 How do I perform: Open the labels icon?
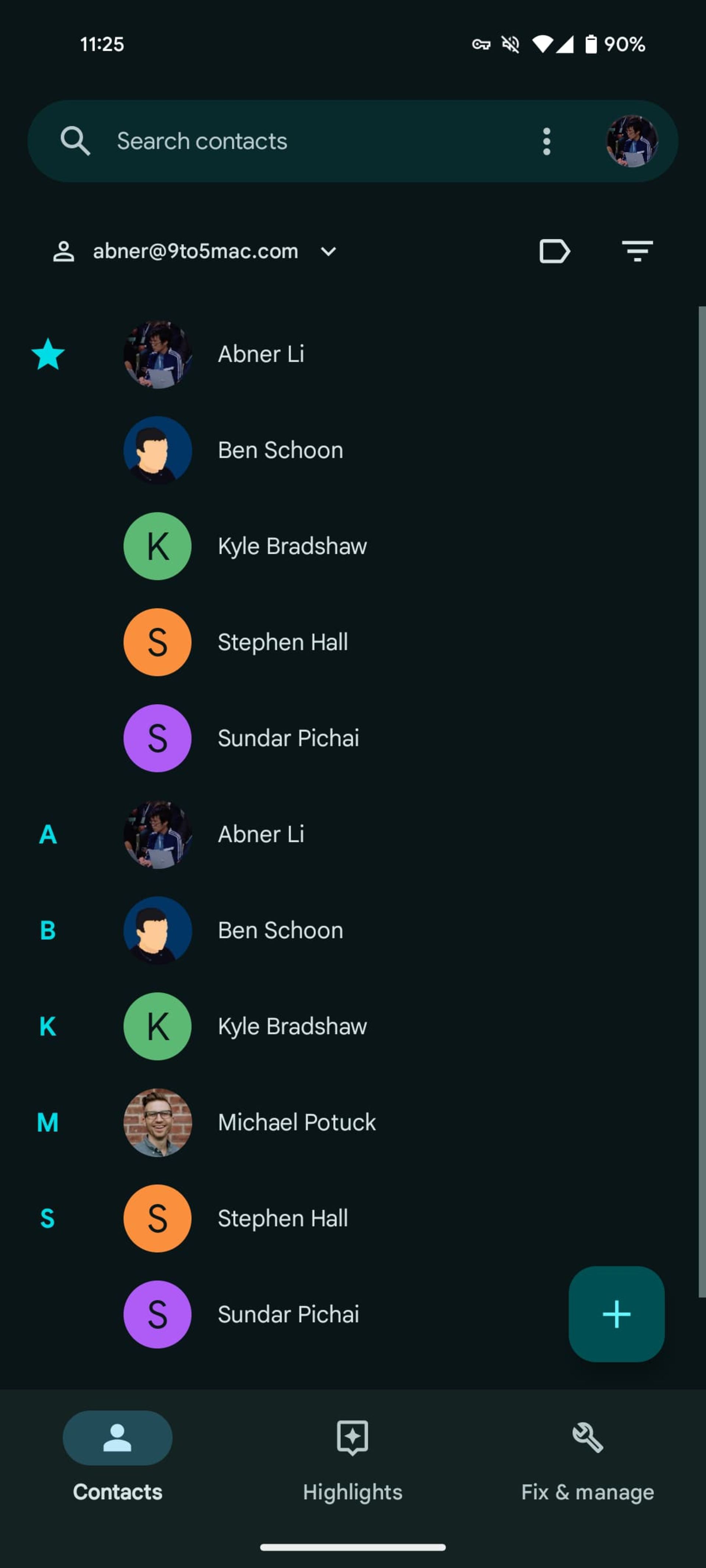554,251
